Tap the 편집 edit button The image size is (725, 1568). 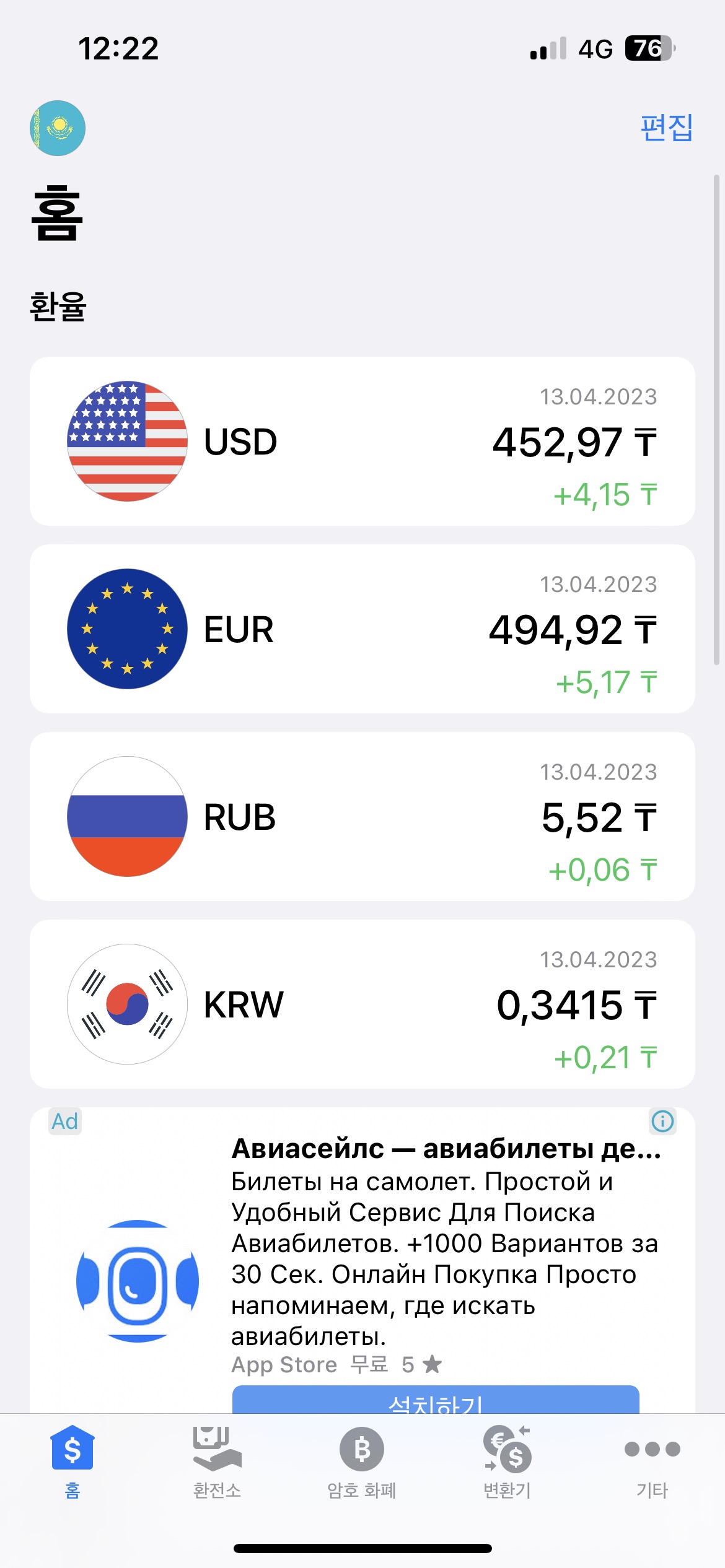(666, 128)
